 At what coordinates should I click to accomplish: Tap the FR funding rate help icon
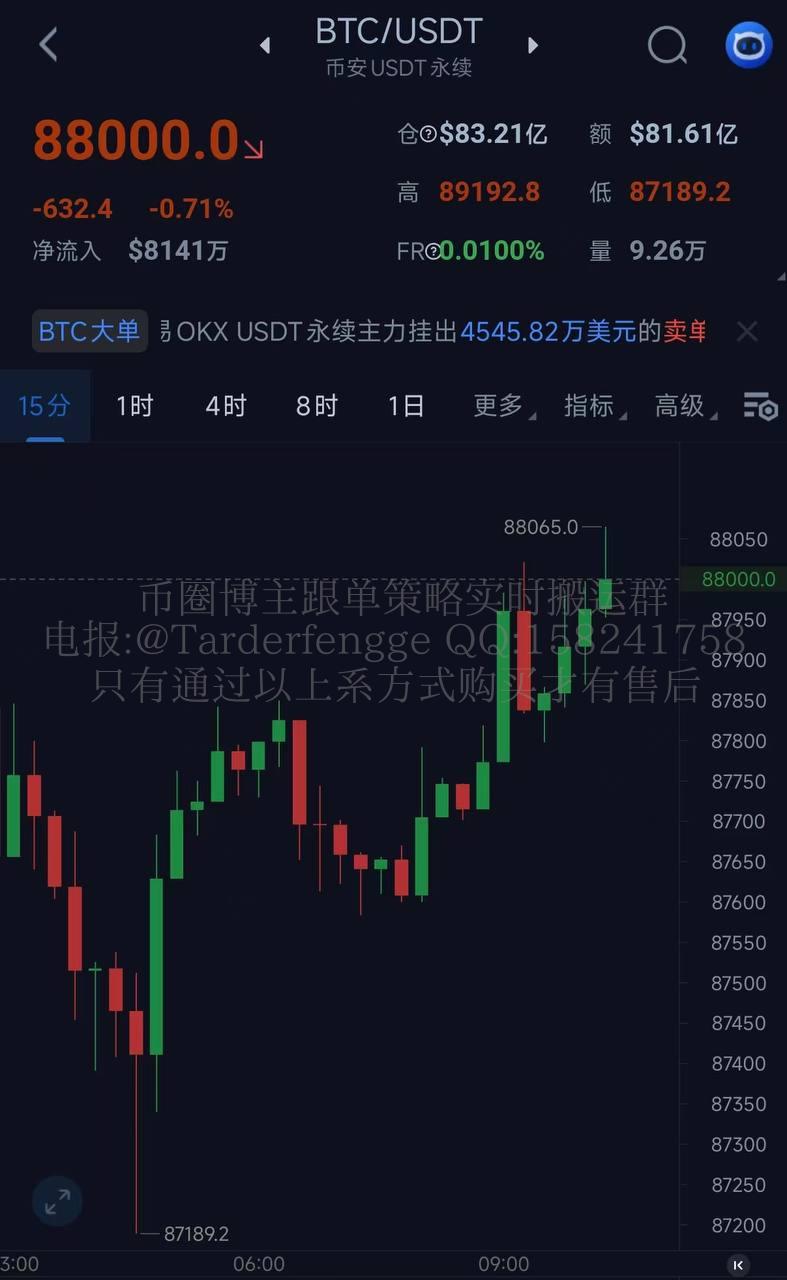point(432,251)
